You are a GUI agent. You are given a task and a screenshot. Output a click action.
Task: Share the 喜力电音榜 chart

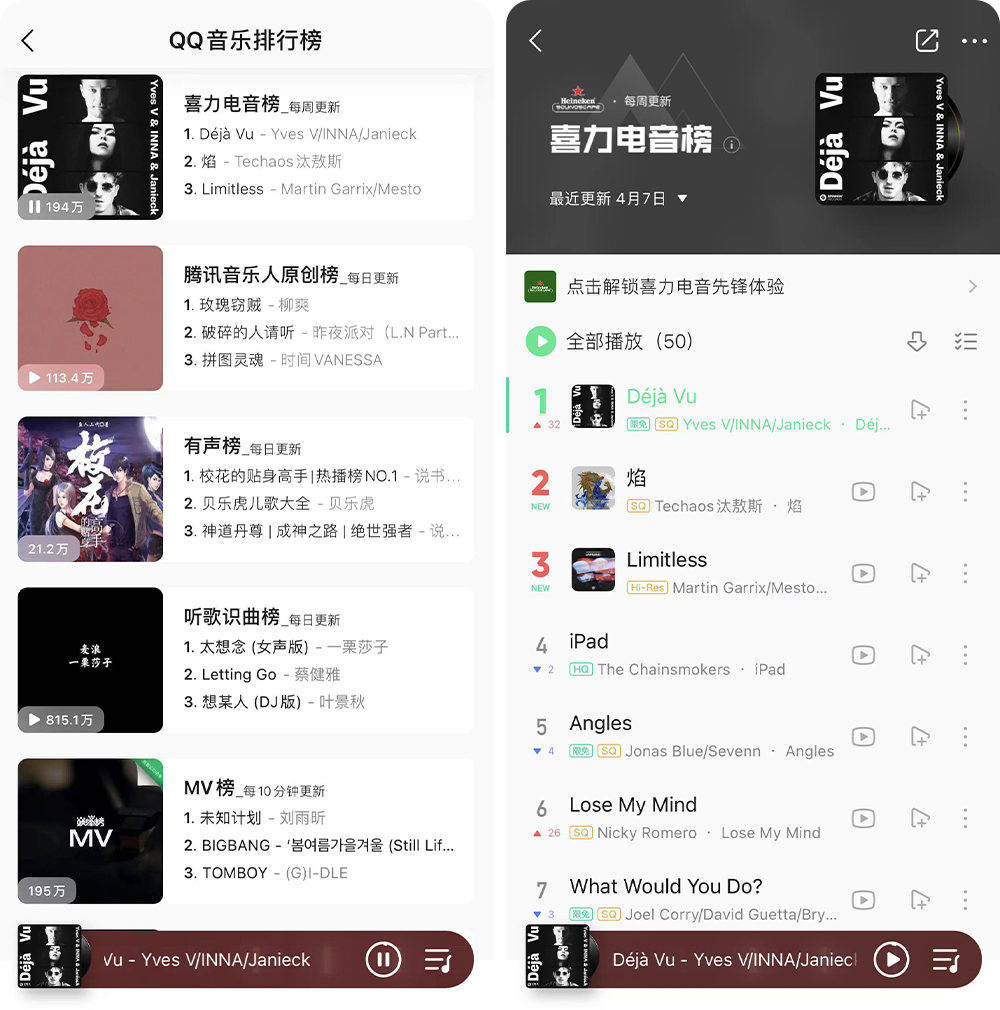pos(927,41)
